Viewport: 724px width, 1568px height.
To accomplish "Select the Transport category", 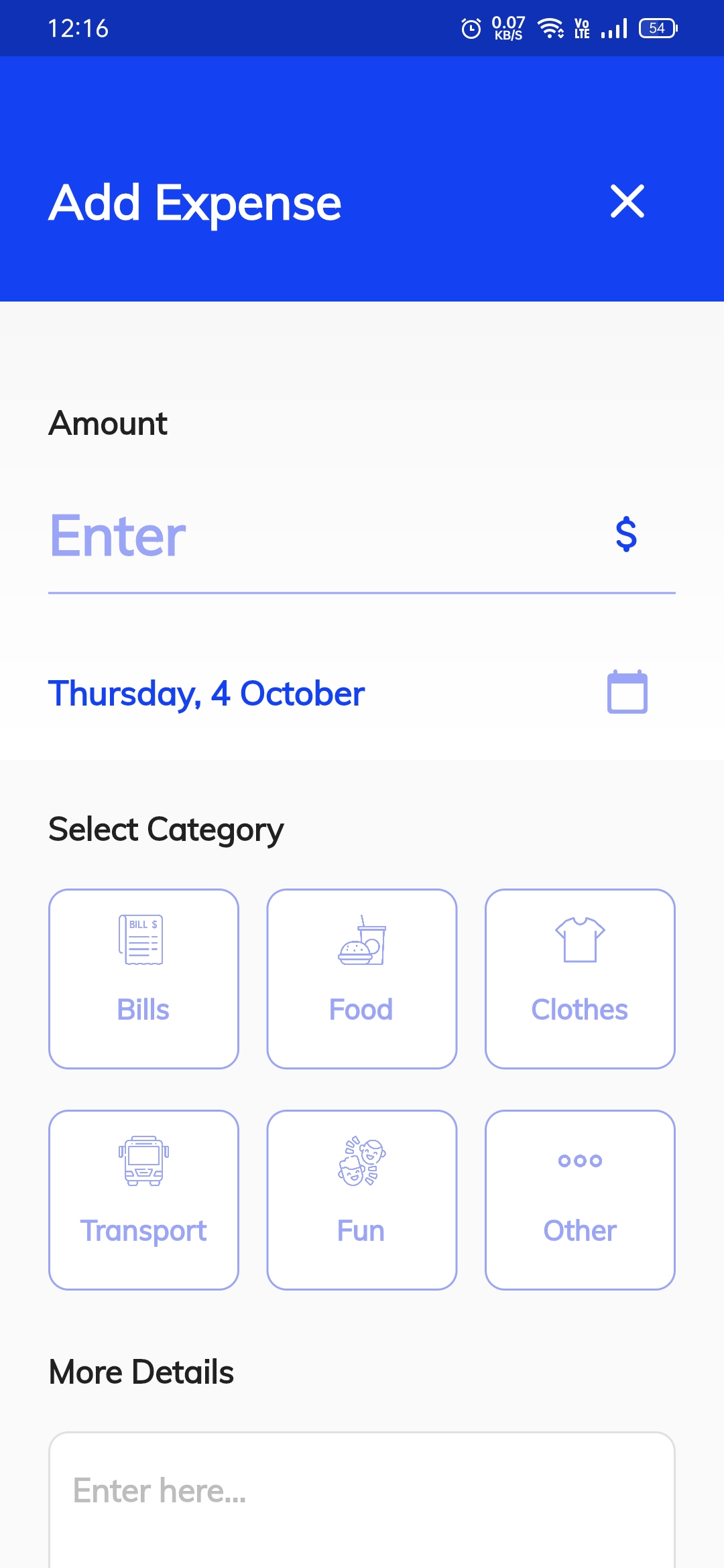I will (x=143, y=1200).
